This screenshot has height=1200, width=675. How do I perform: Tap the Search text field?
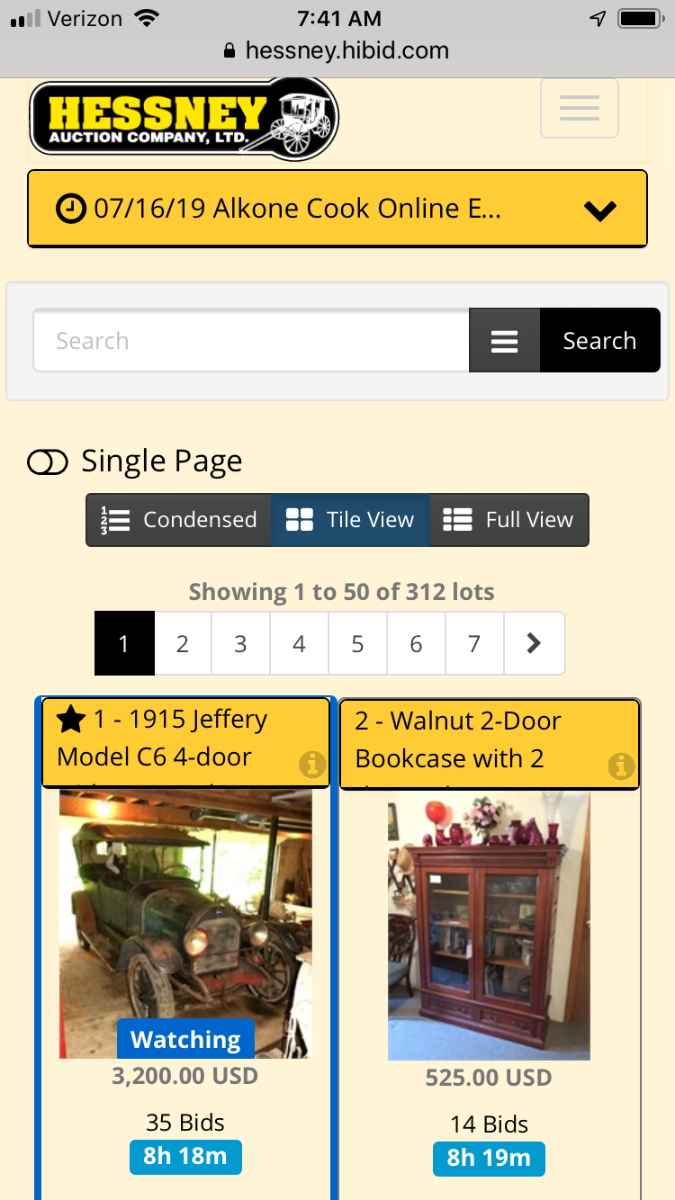[x=250, y=341]
